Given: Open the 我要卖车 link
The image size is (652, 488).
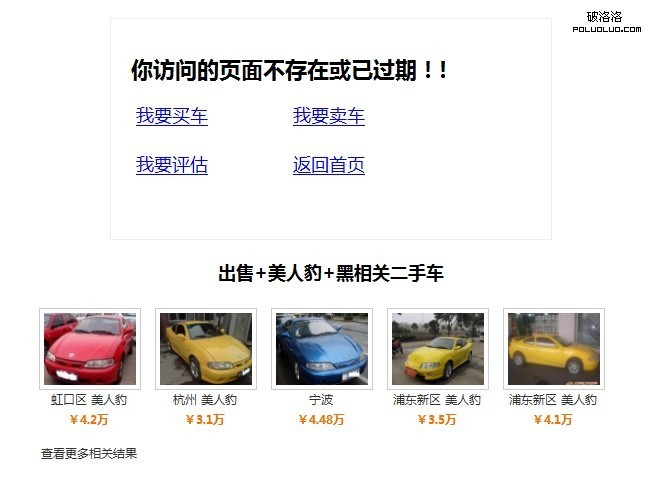Looking at the screenshot, I should coord(328,116).
